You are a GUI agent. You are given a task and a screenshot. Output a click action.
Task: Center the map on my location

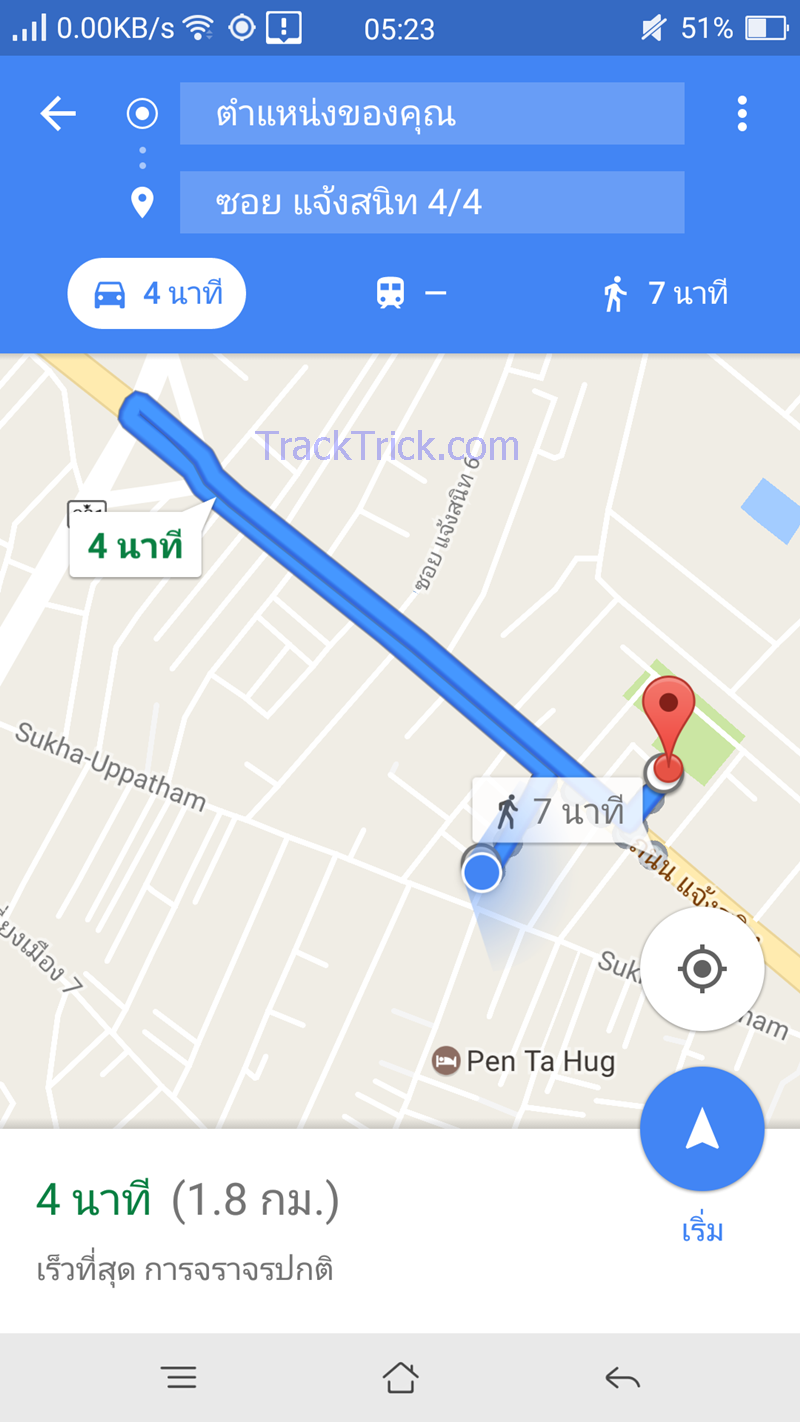pyautogui.click(x=702, y=969)
